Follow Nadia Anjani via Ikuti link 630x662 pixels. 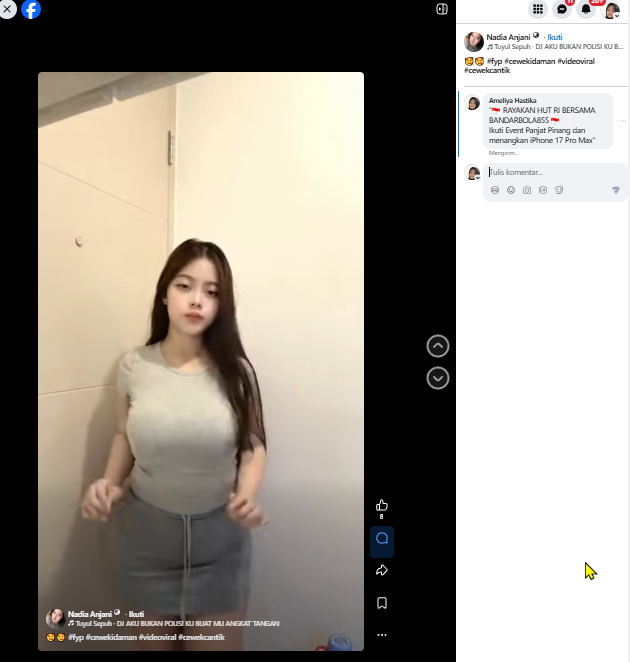coord(554,37)
